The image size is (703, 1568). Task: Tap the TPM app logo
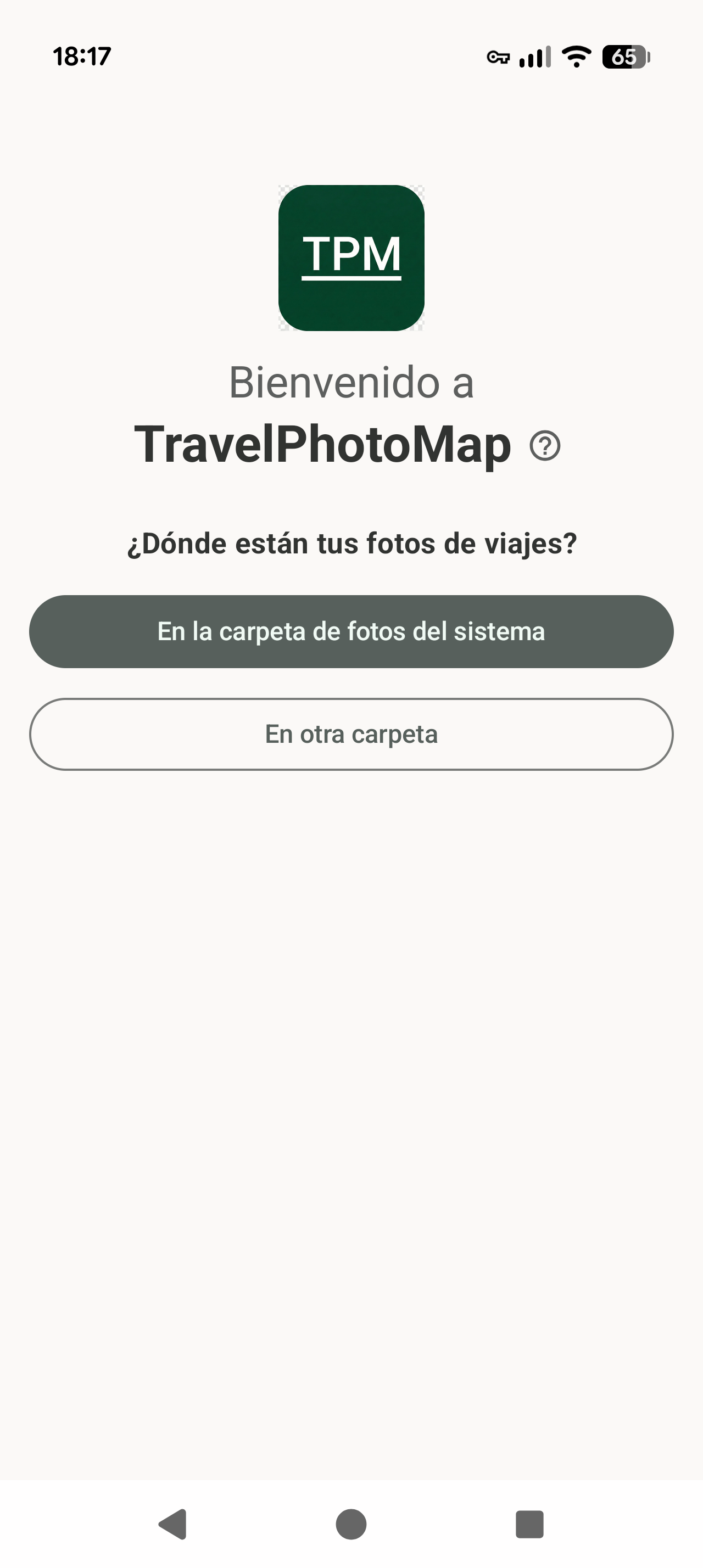pos(351,258)
